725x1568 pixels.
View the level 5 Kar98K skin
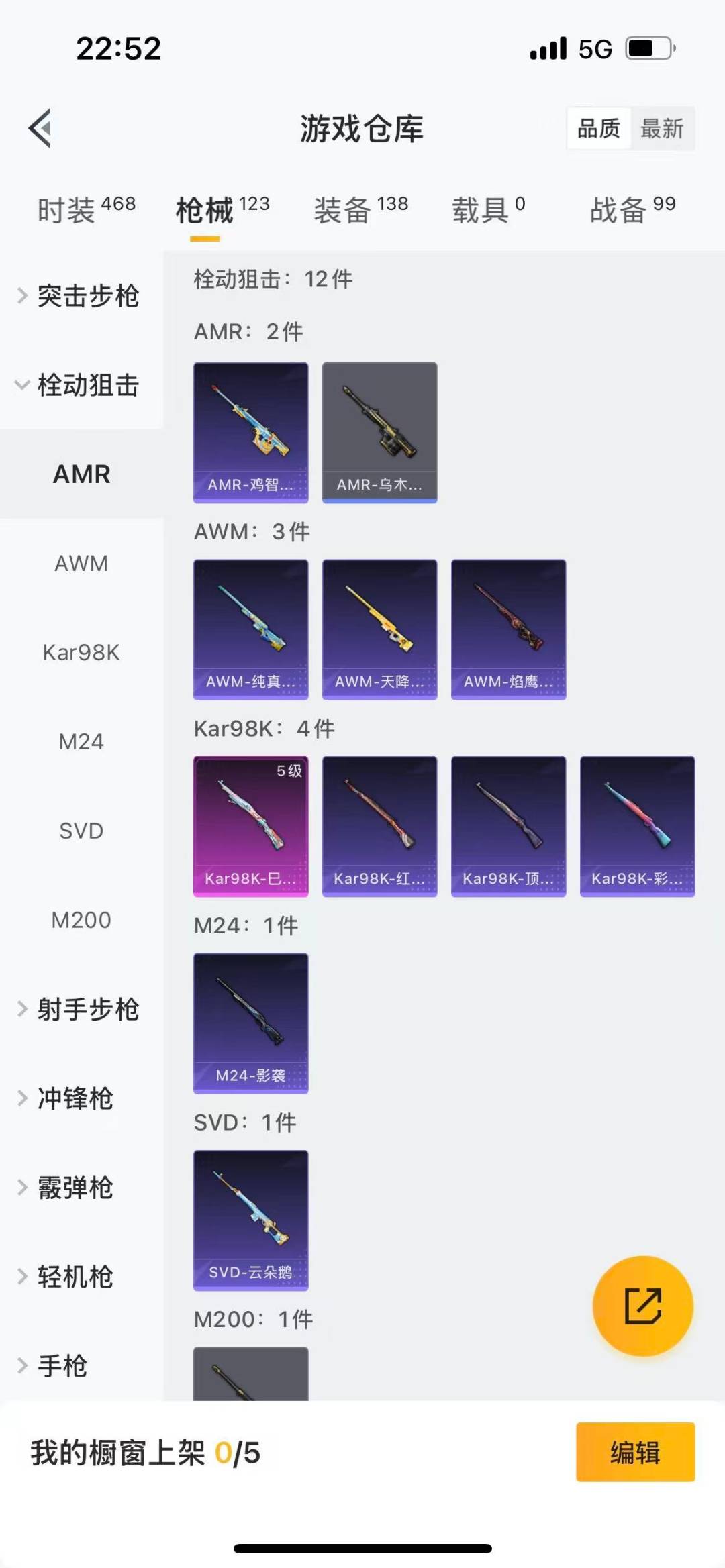[250, 826]
